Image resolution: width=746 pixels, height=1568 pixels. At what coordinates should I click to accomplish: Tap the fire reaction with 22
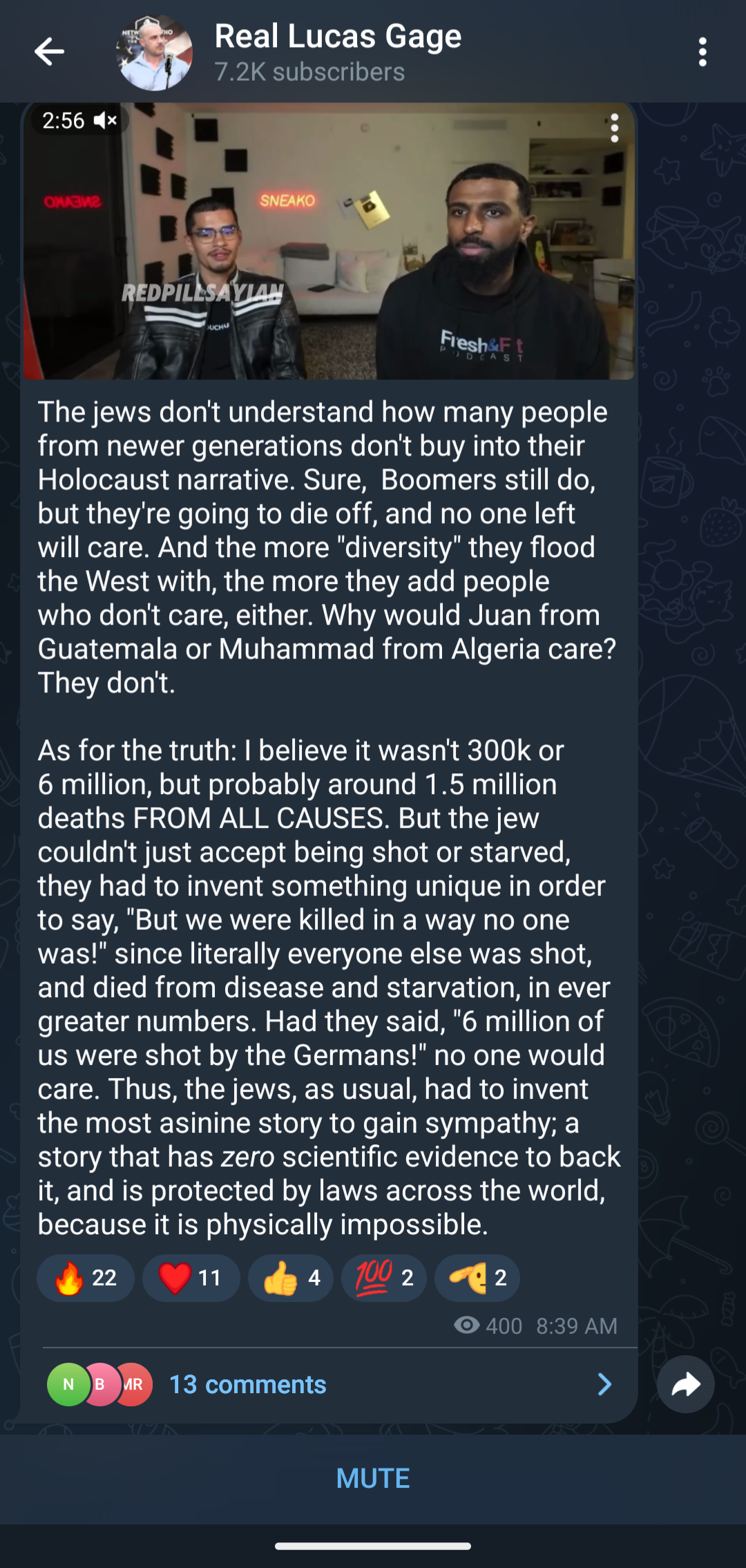(86, 1278)
